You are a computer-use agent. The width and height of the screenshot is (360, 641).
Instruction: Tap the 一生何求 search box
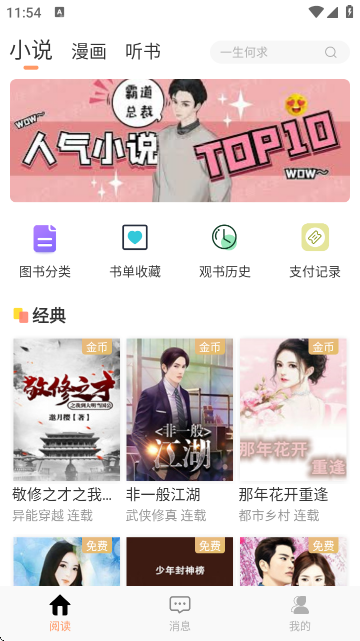[280, 52]
